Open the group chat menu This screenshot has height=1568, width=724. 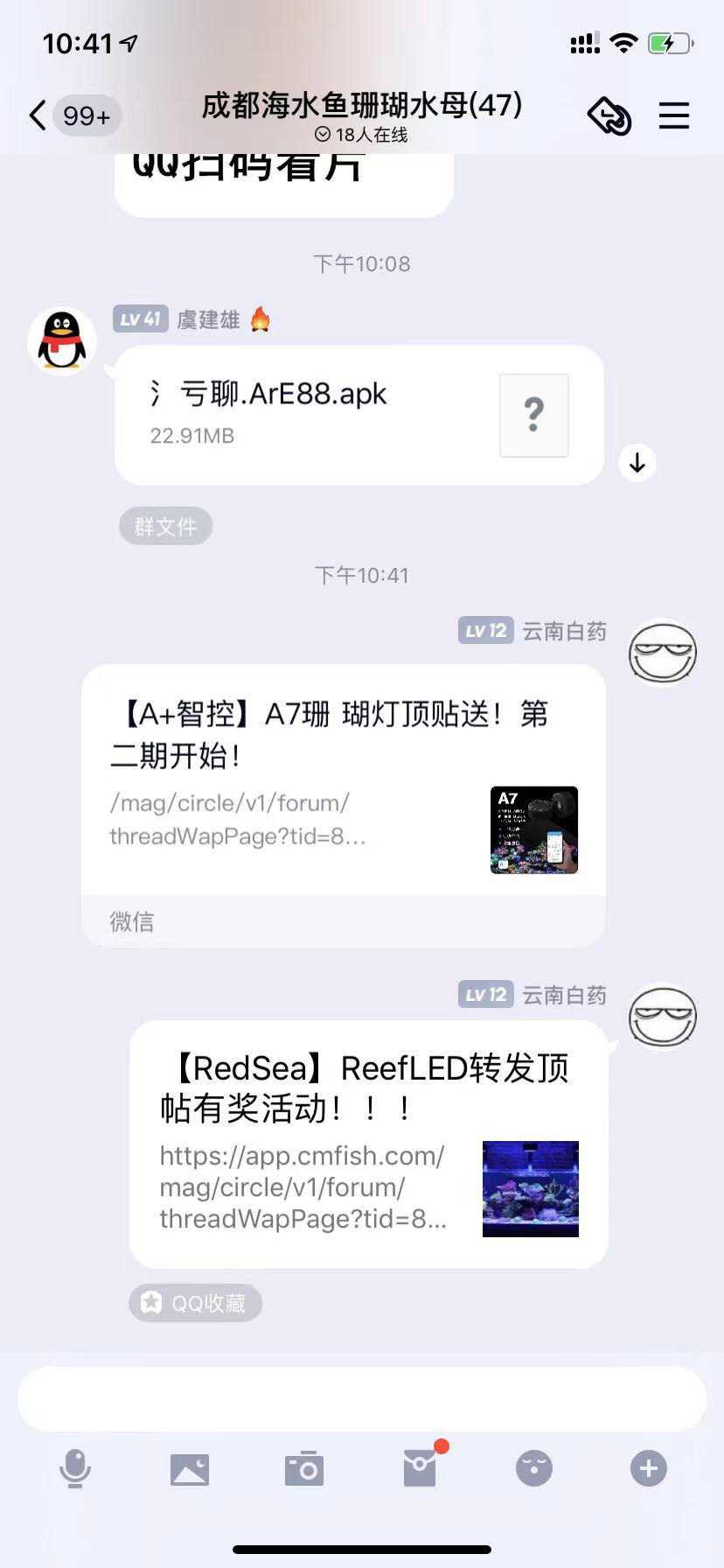click(673, 115)
